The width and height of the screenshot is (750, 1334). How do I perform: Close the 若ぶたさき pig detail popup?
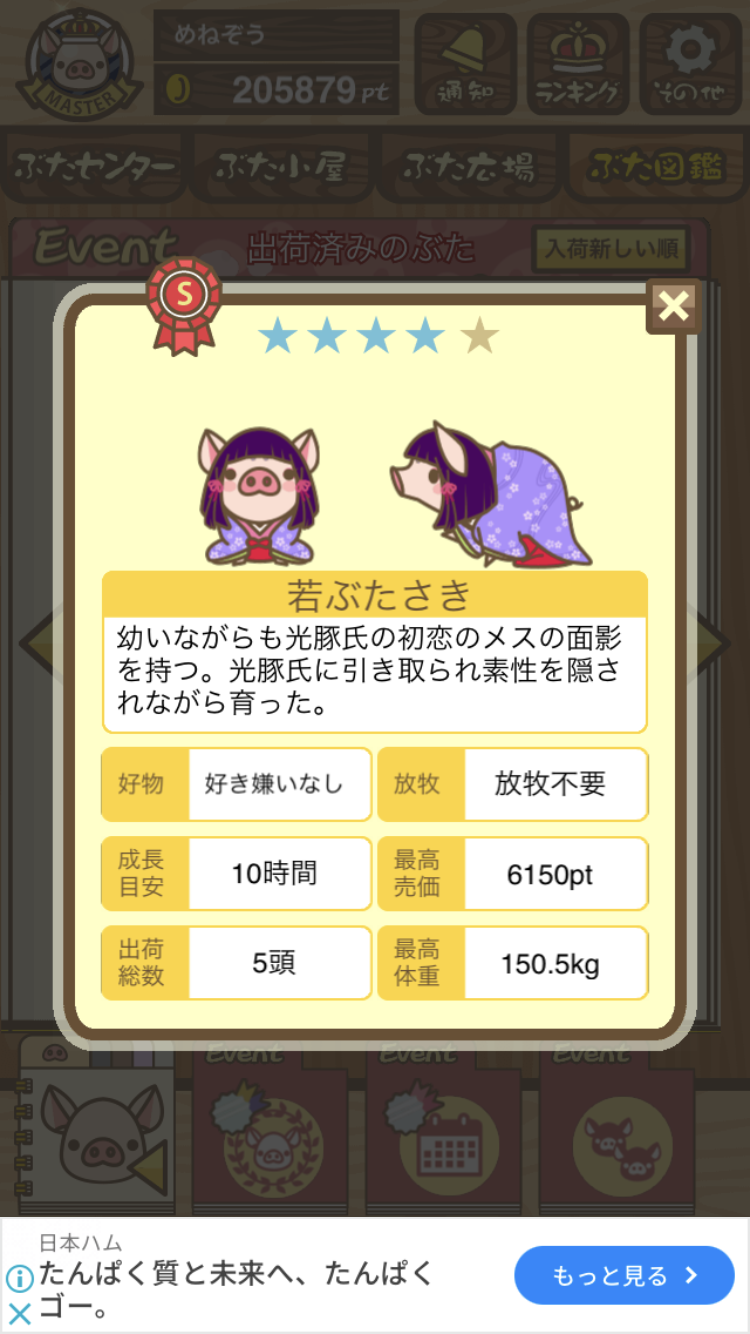(674, 306)
